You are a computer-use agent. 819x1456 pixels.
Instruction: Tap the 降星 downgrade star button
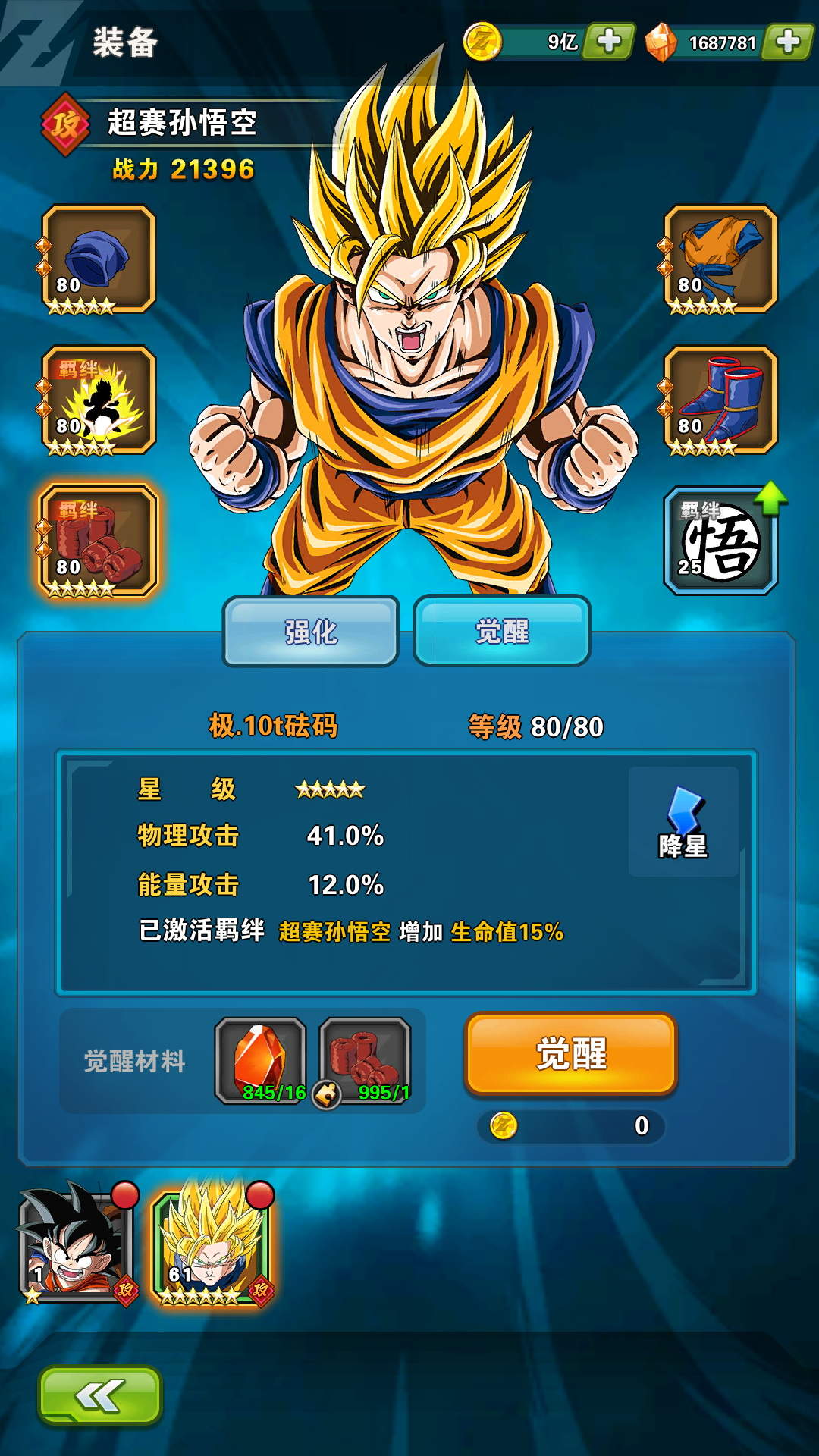pos(683,822)
